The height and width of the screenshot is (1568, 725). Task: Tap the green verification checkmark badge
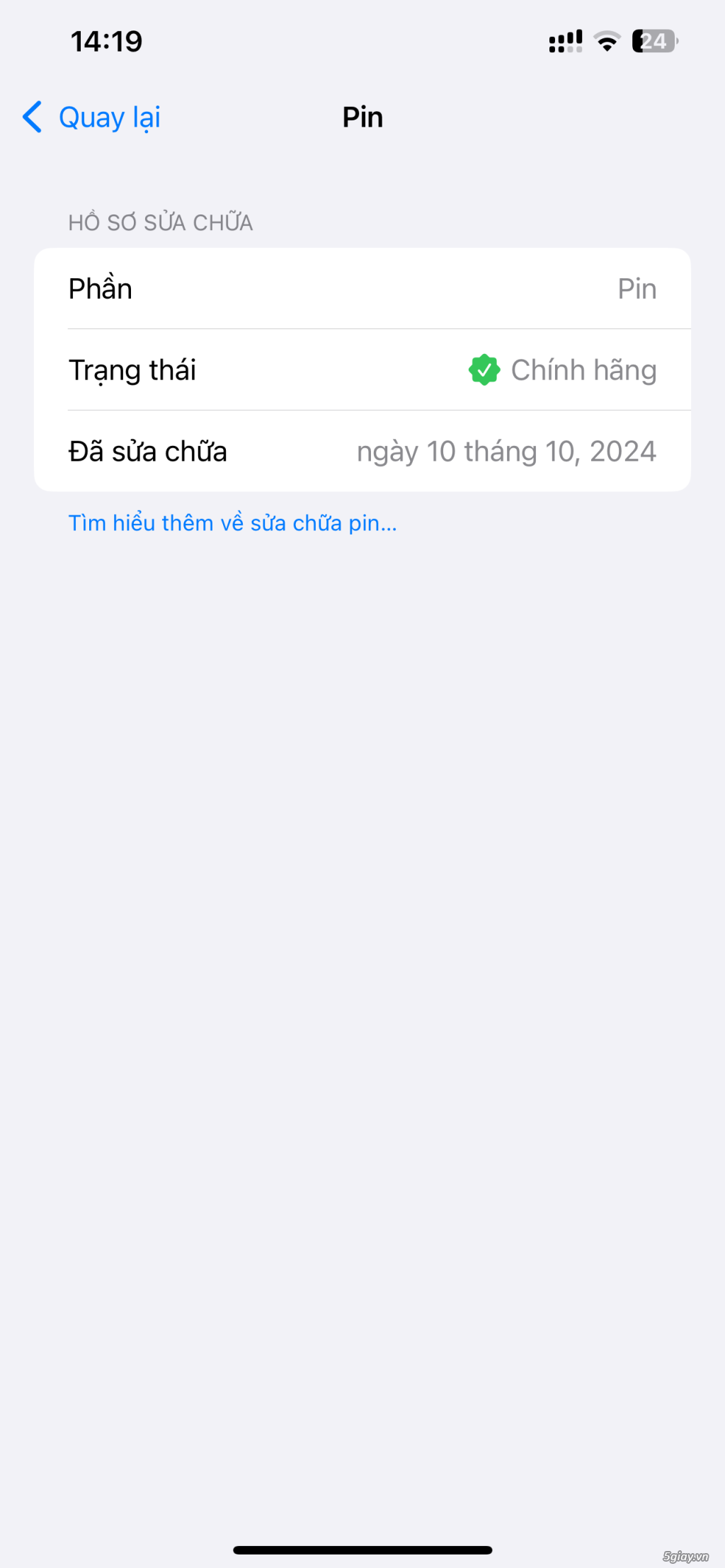pyautogui.click(x=484, y=370)
